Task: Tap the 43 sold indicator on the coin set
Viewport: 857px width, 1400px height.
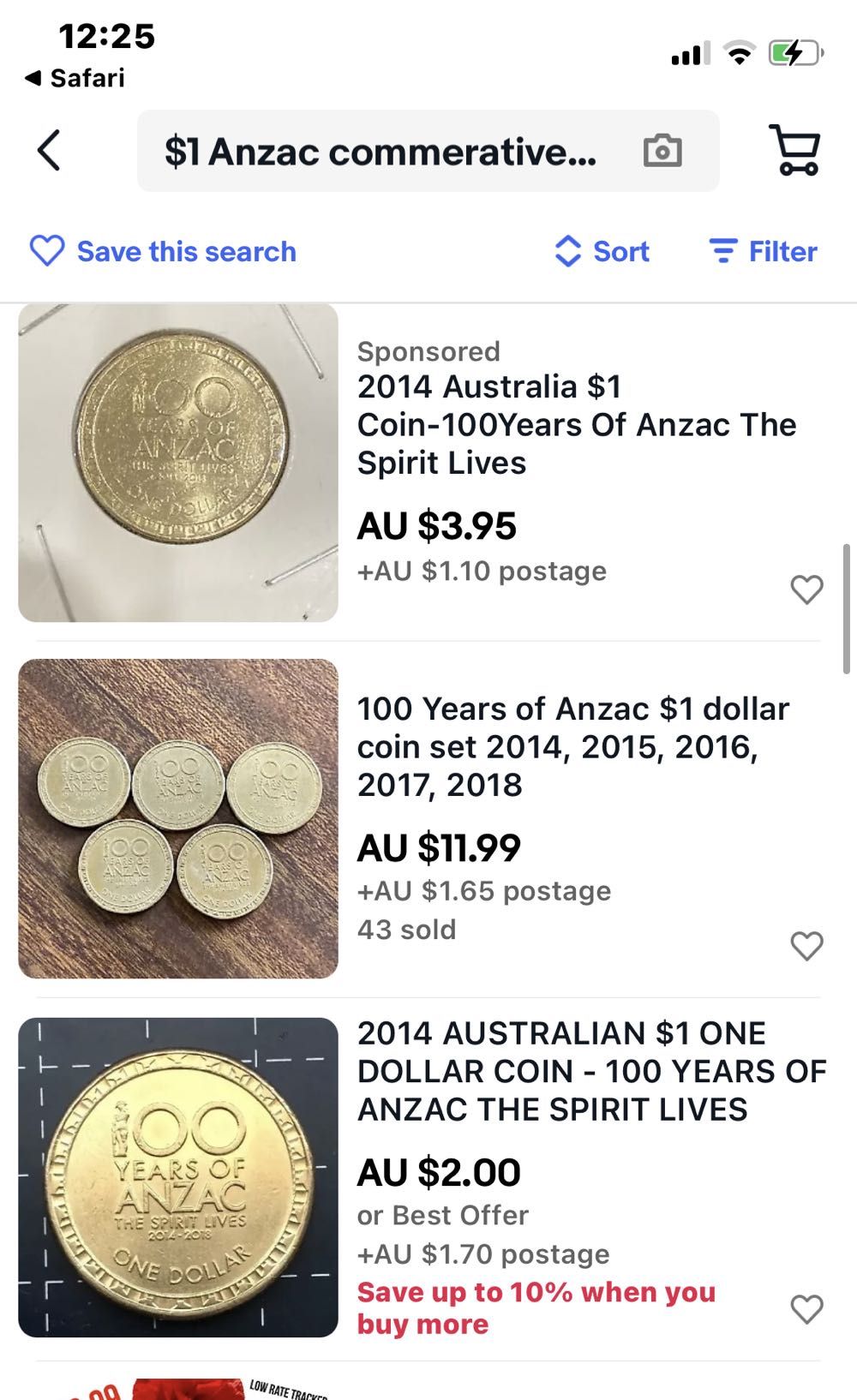Action: [x=405, y=929]
